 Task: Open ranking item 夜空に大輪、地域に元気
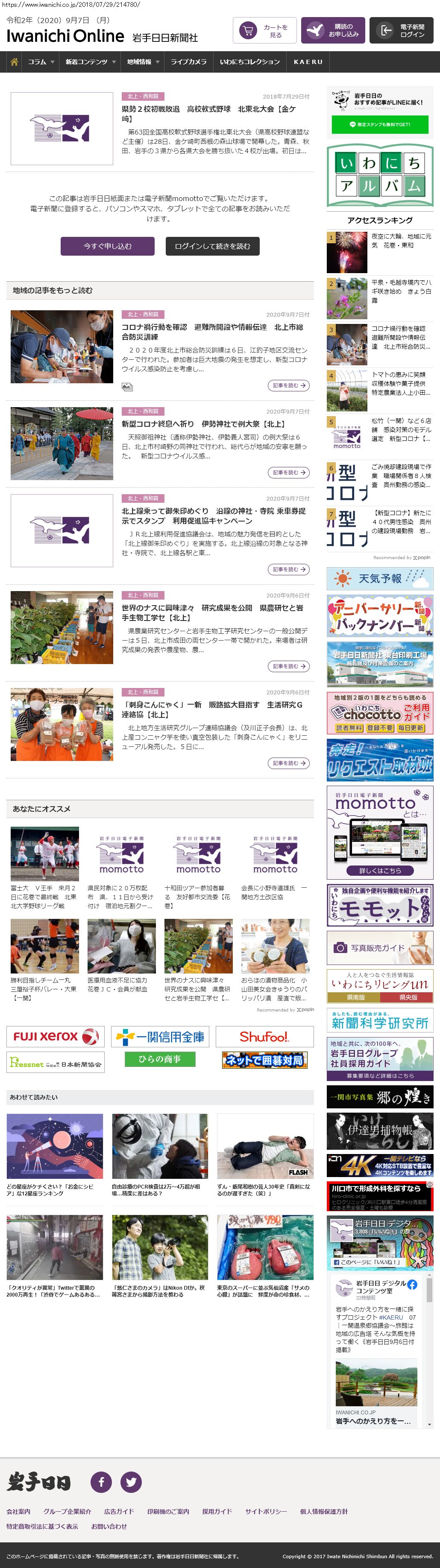[x=401, y=240]
